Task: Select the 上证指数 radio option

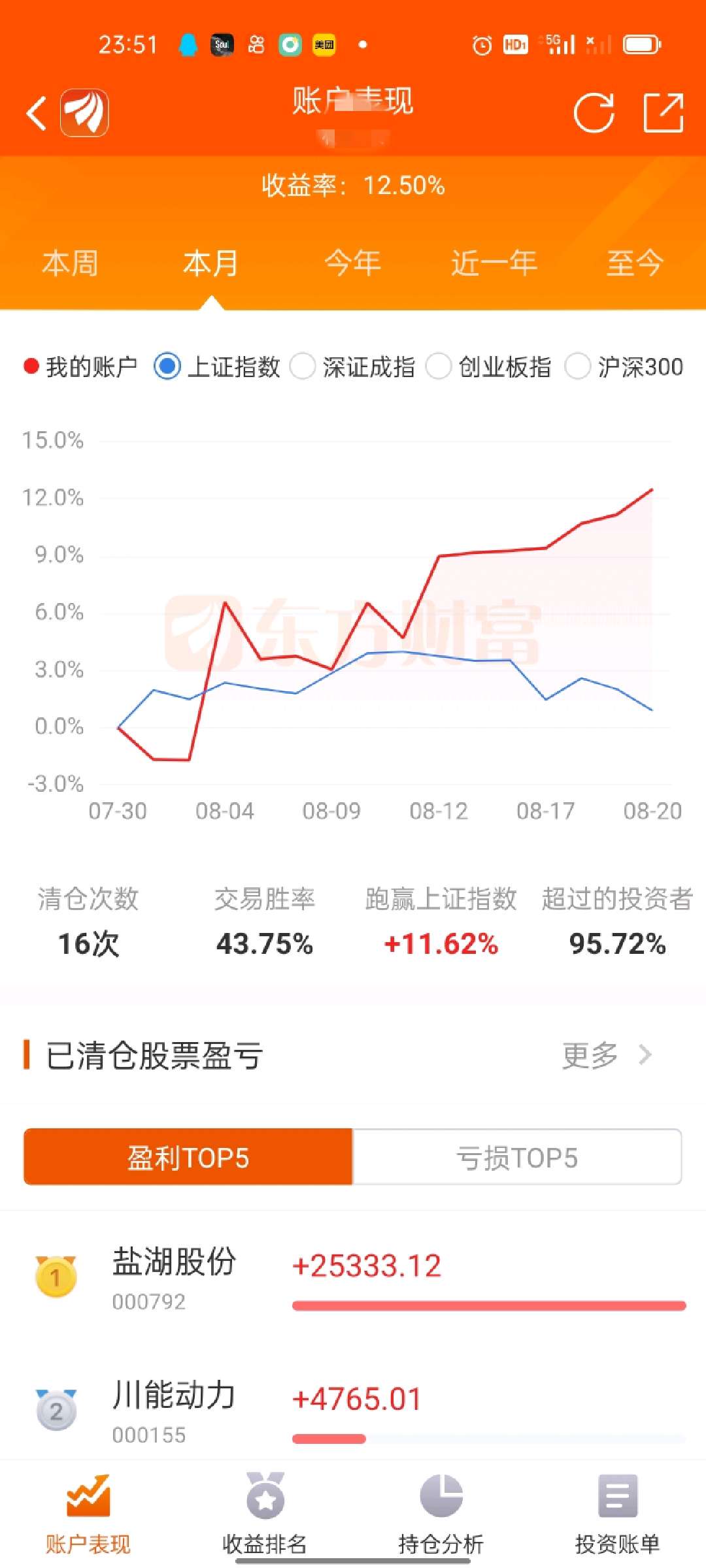Action: coord(217,367)
